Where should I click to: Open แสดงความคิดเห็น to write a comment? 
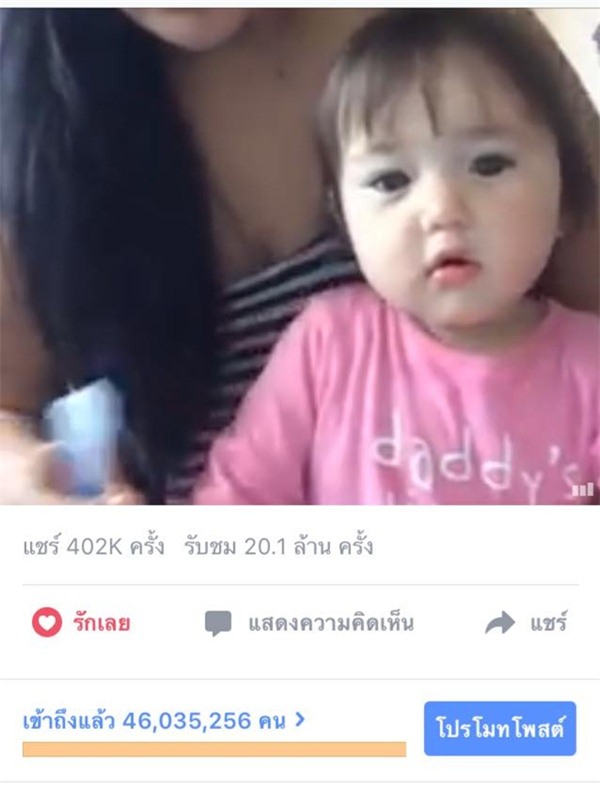coord(310,624)
